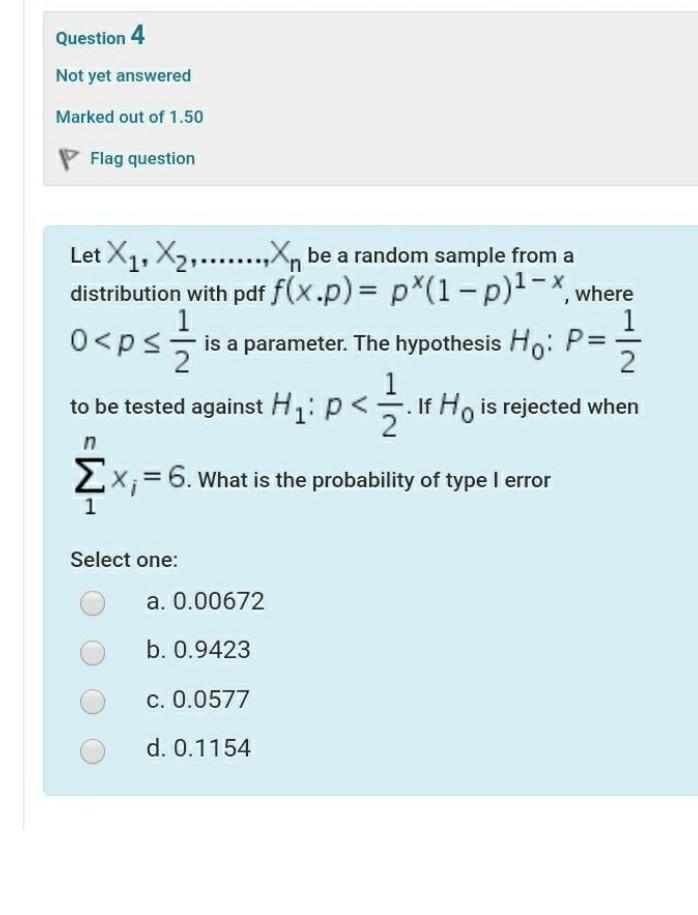The image size is (698, 915).
Task: Pick answer c. 0.0577
Action: click(x=93, y=700)
